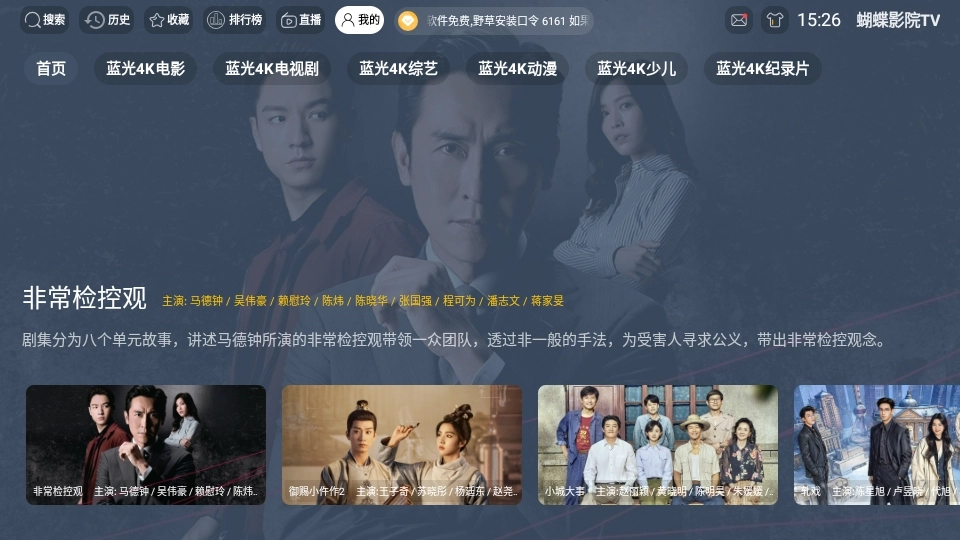Switch to 蓝光4K电影 tab
Screen dimensions: 960x540
(x=146, y=68)
